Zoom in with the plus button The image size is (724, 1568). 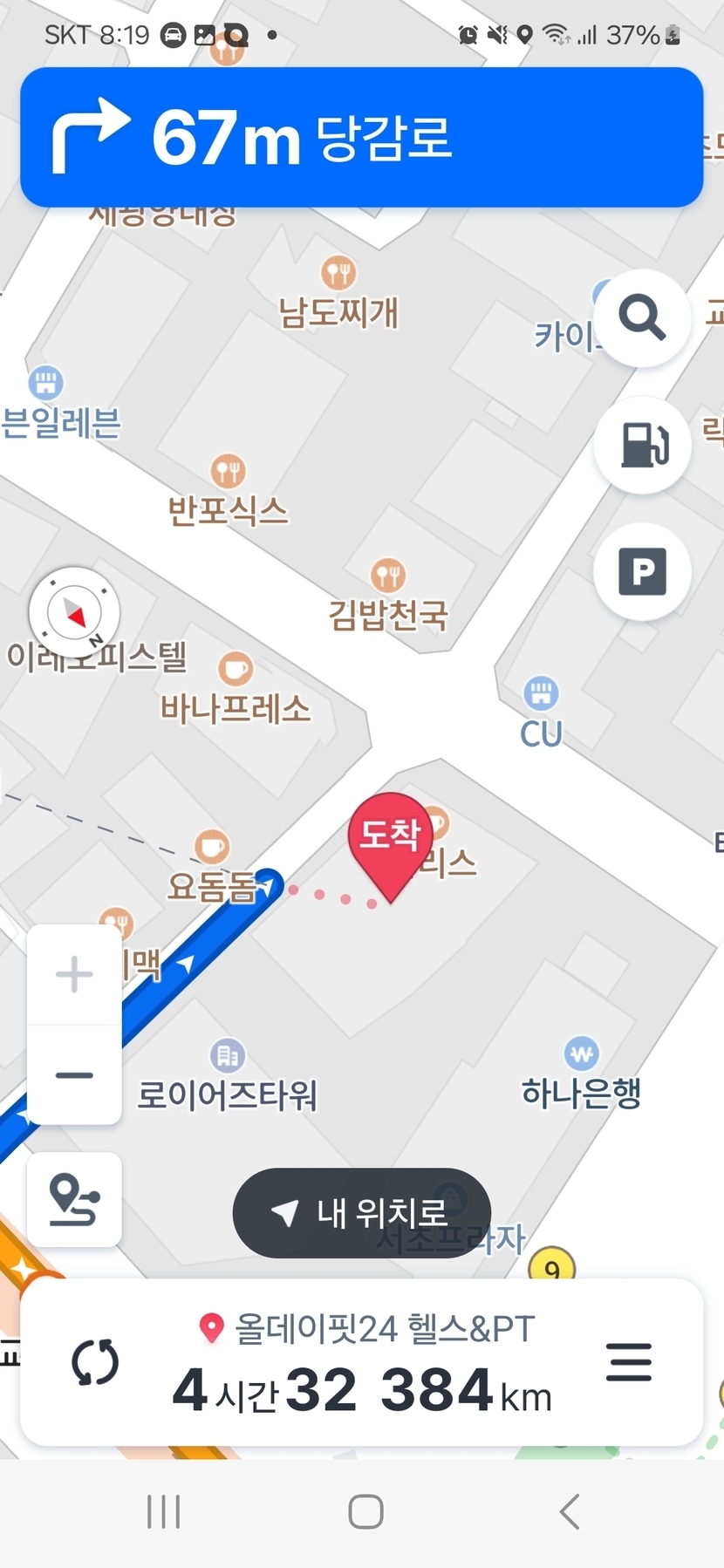click(x=74, y=974)
